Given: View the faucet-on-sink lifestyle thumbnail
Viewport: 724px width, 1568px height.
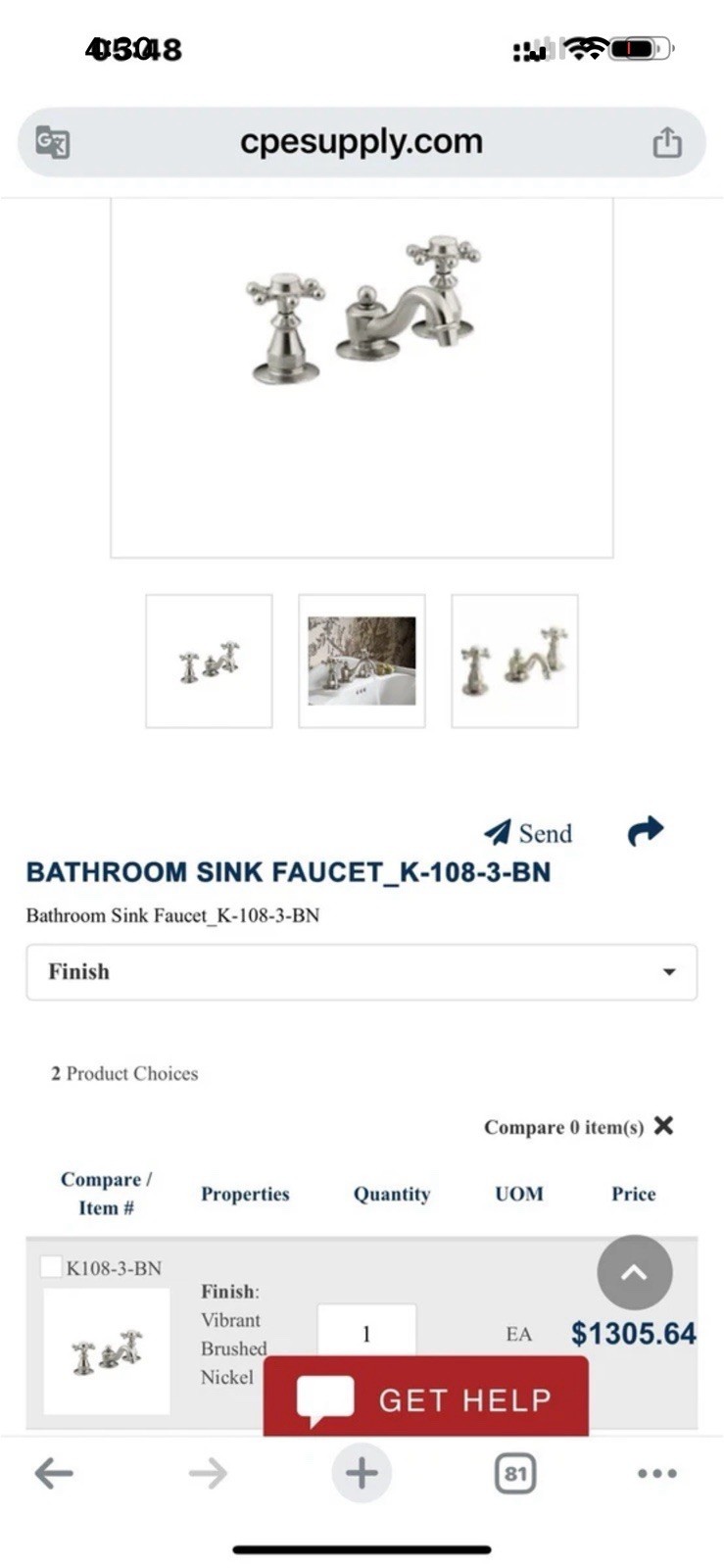Looking at the screenshot, I should click(362, 661).
